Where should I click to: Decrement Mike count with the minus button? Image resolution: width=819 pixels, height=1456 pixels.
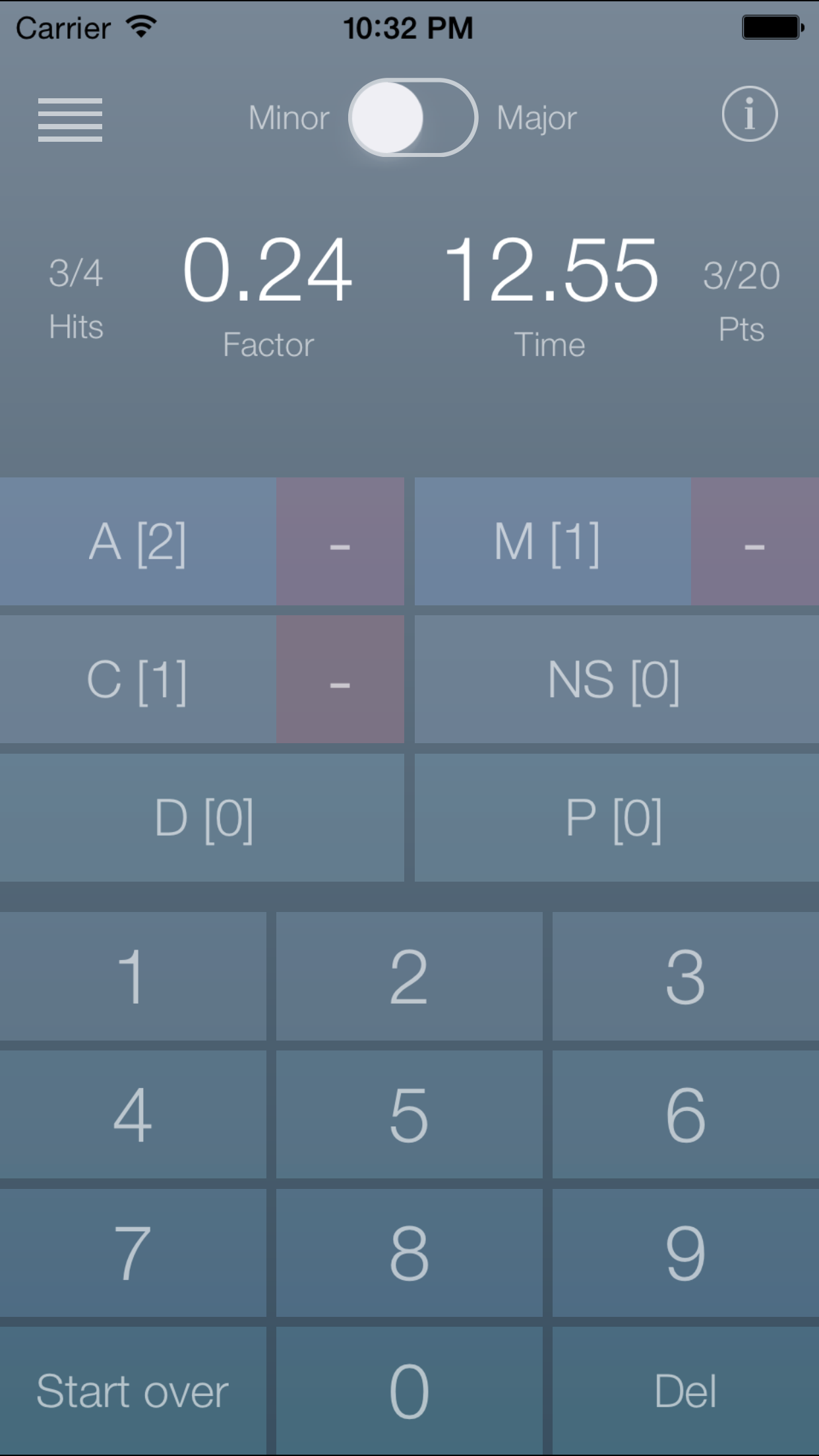tap(756, 541)
